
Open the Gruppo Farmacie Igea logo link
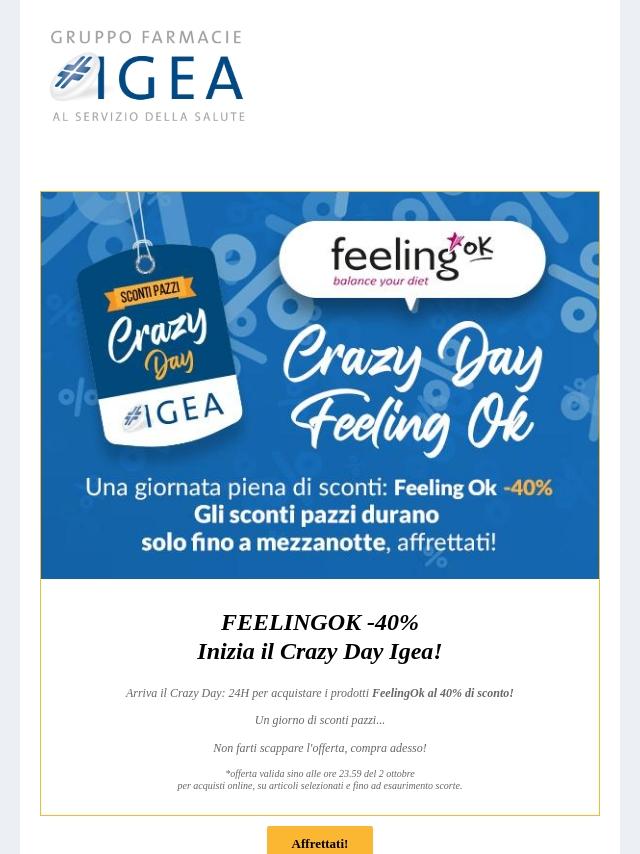pyautogui.click(x=147, y=76)
